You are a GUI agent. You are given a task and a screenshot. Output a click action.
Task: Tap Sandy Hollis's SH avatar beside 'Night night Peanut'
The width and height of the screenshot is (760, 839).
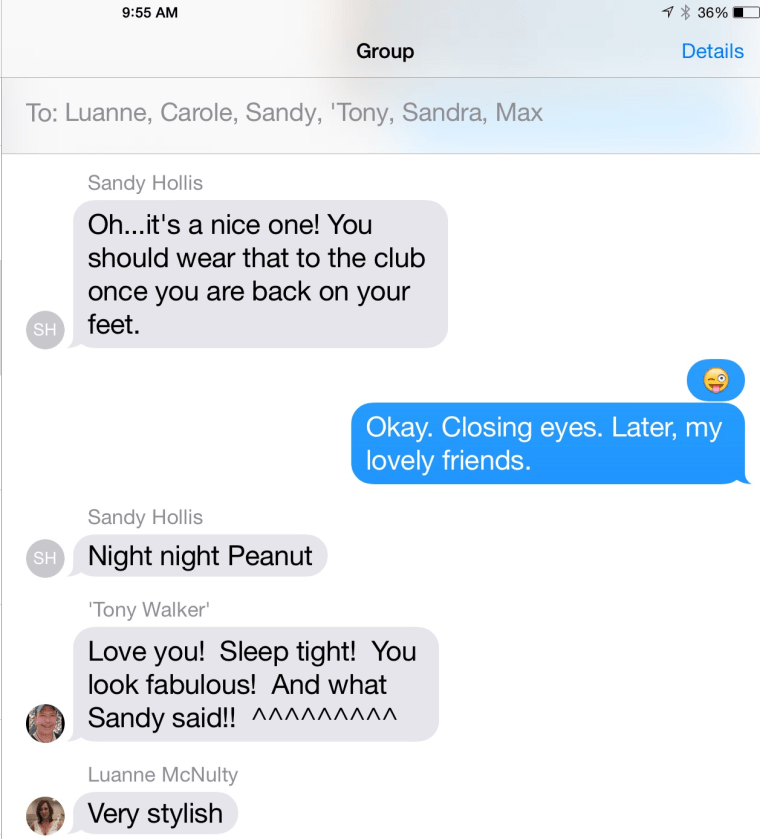point(45,558)
